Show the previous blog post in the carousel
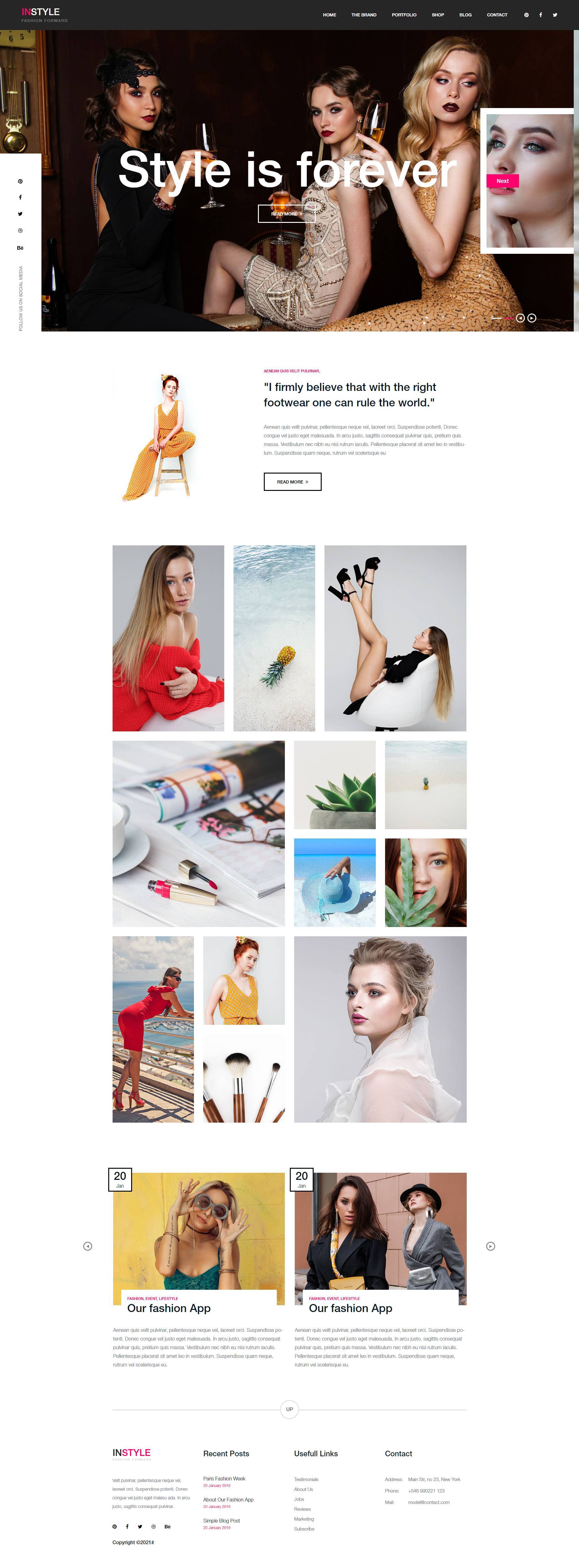The image size is (579, 1568). click(88, 1246)
